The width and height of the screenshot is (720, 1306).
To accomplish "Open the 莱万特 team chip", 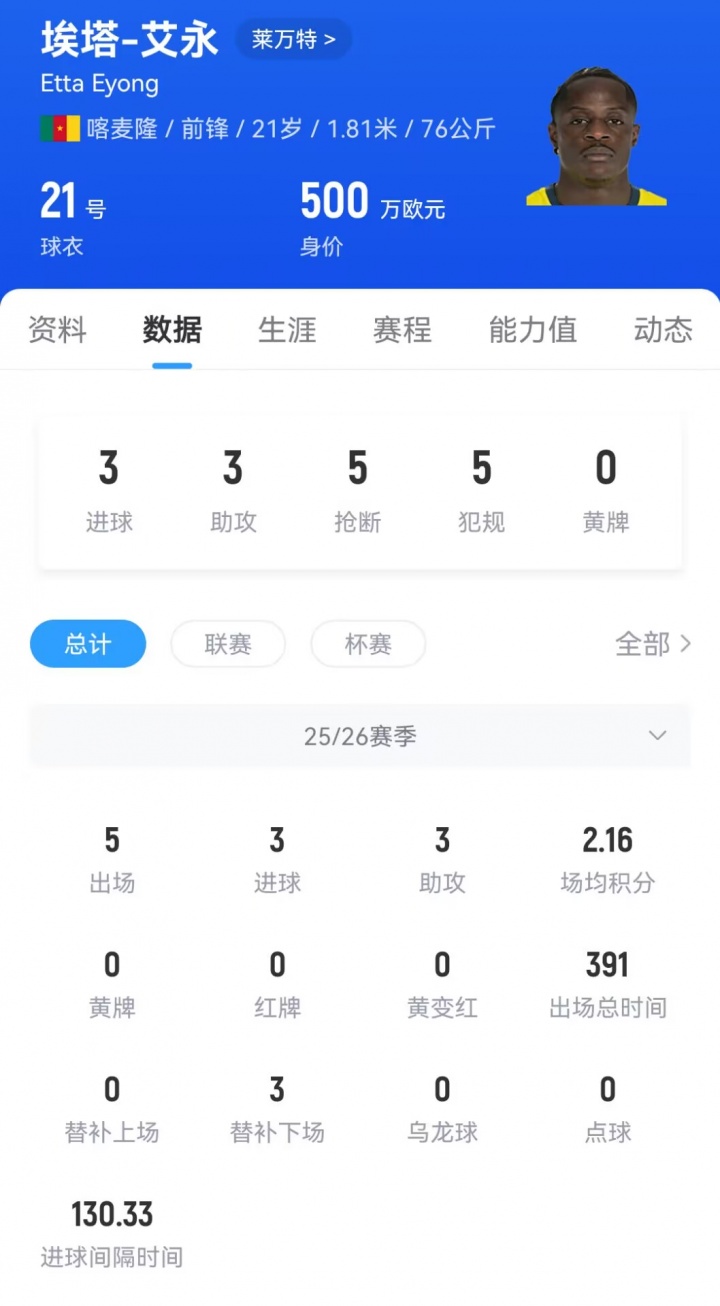I will 293,40.
